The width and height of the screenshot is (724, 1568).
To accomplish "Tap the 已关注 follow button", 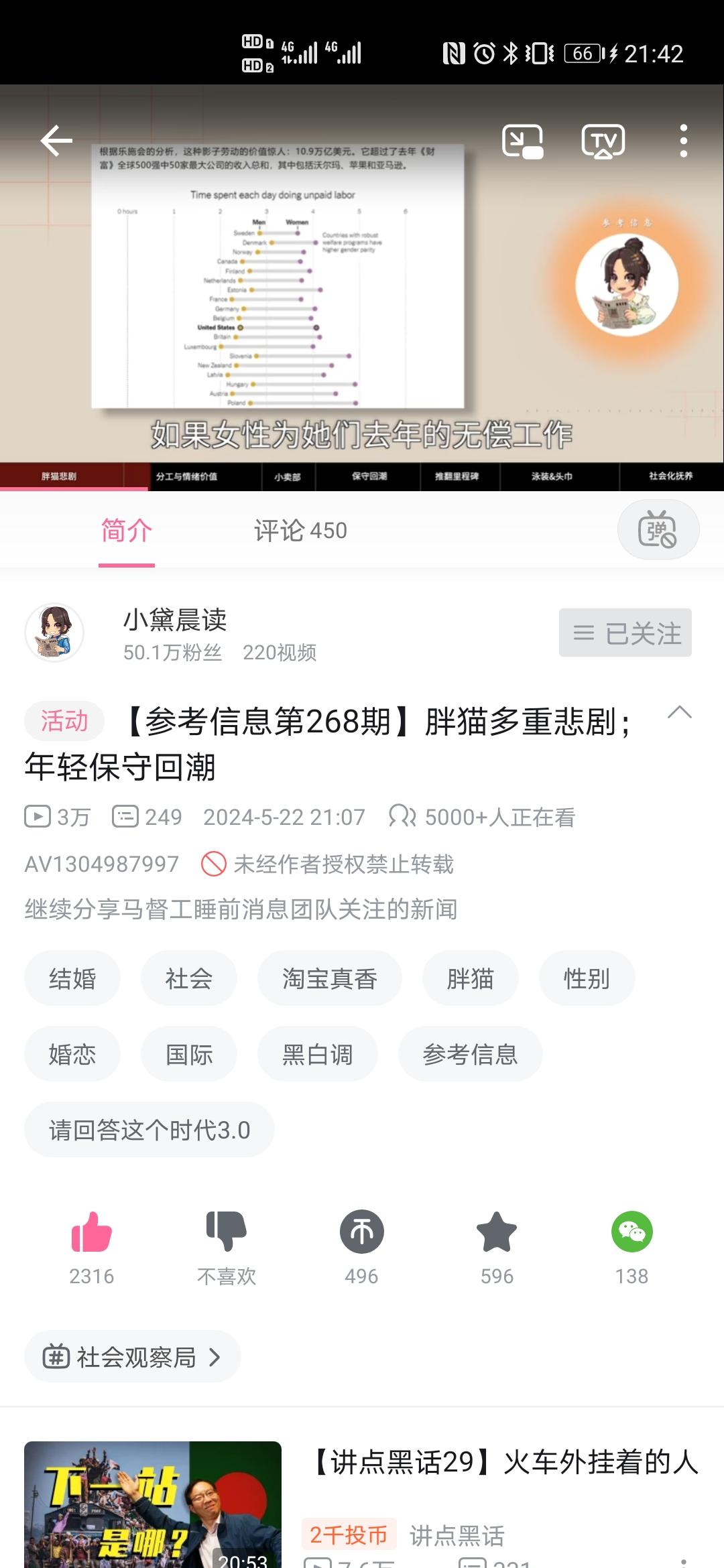I will 625,633.
